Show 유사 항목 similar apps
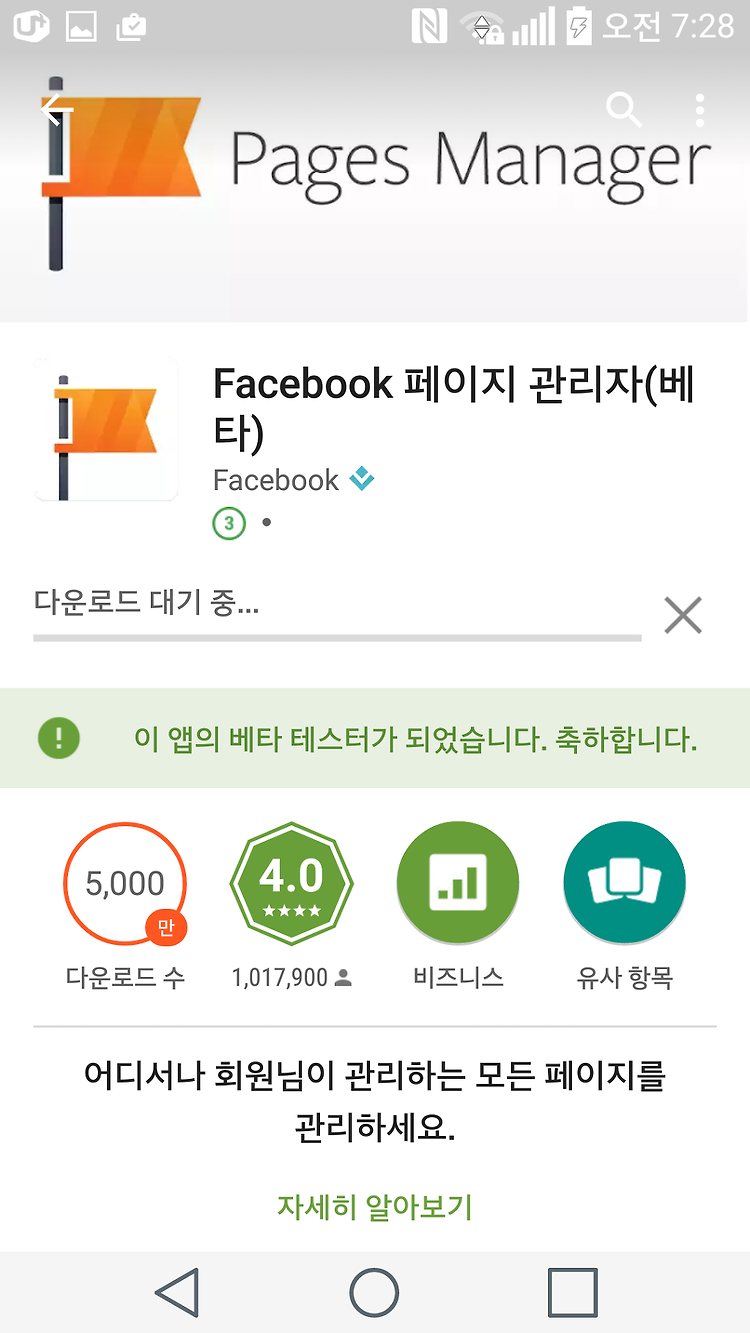 [624, 883]
